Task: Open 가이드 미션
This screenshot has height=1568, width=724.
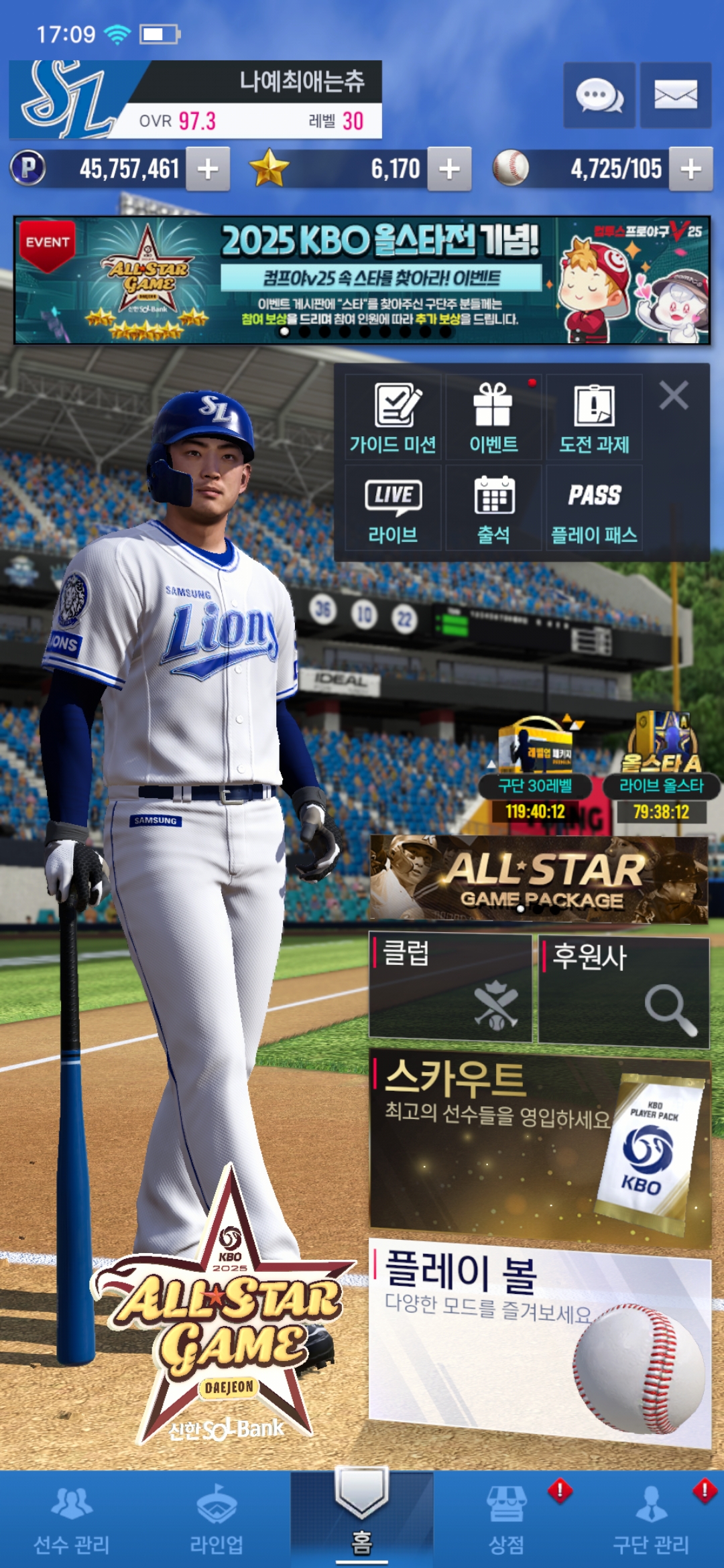Action: pyautogui.click(x=393, y=417)
